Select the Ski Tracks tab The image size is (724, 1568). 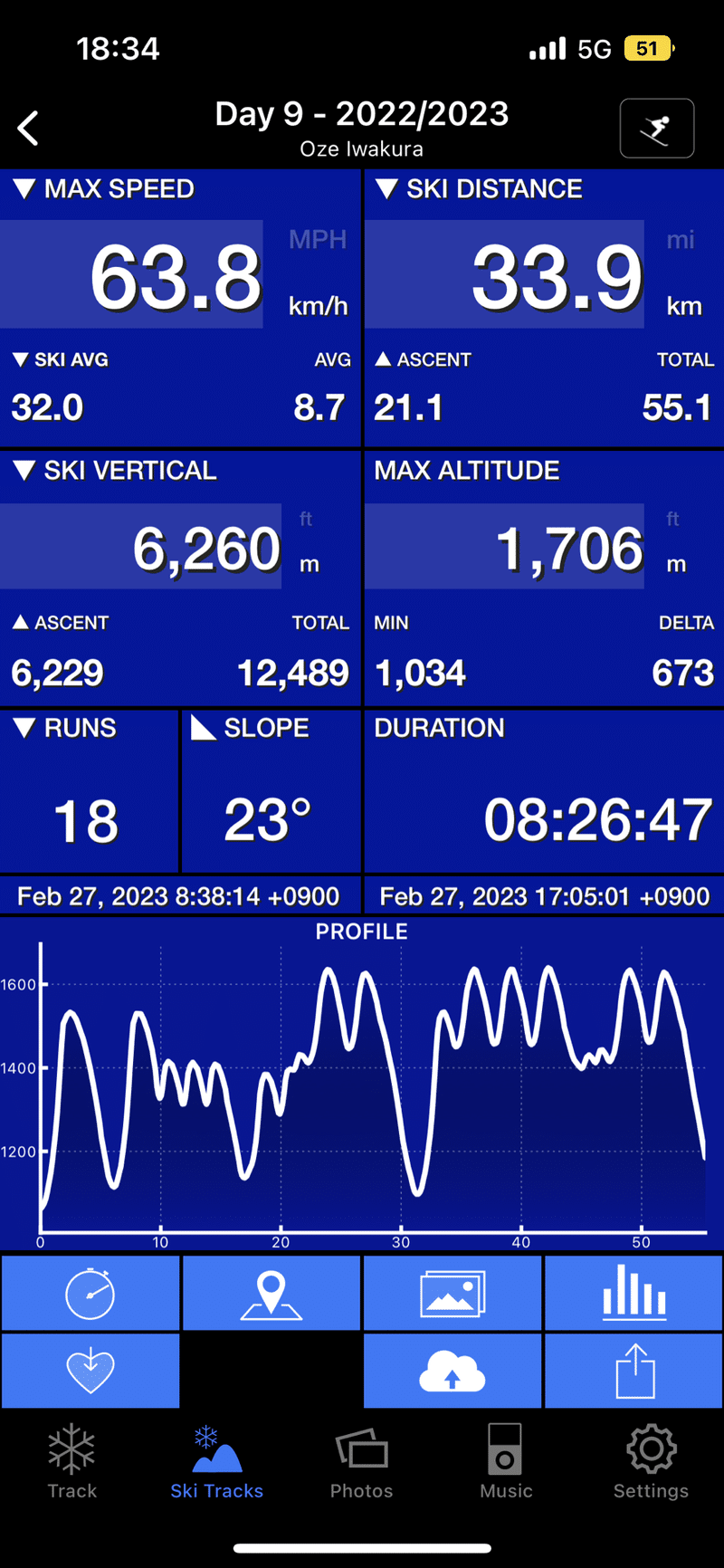coord(217,1462)
